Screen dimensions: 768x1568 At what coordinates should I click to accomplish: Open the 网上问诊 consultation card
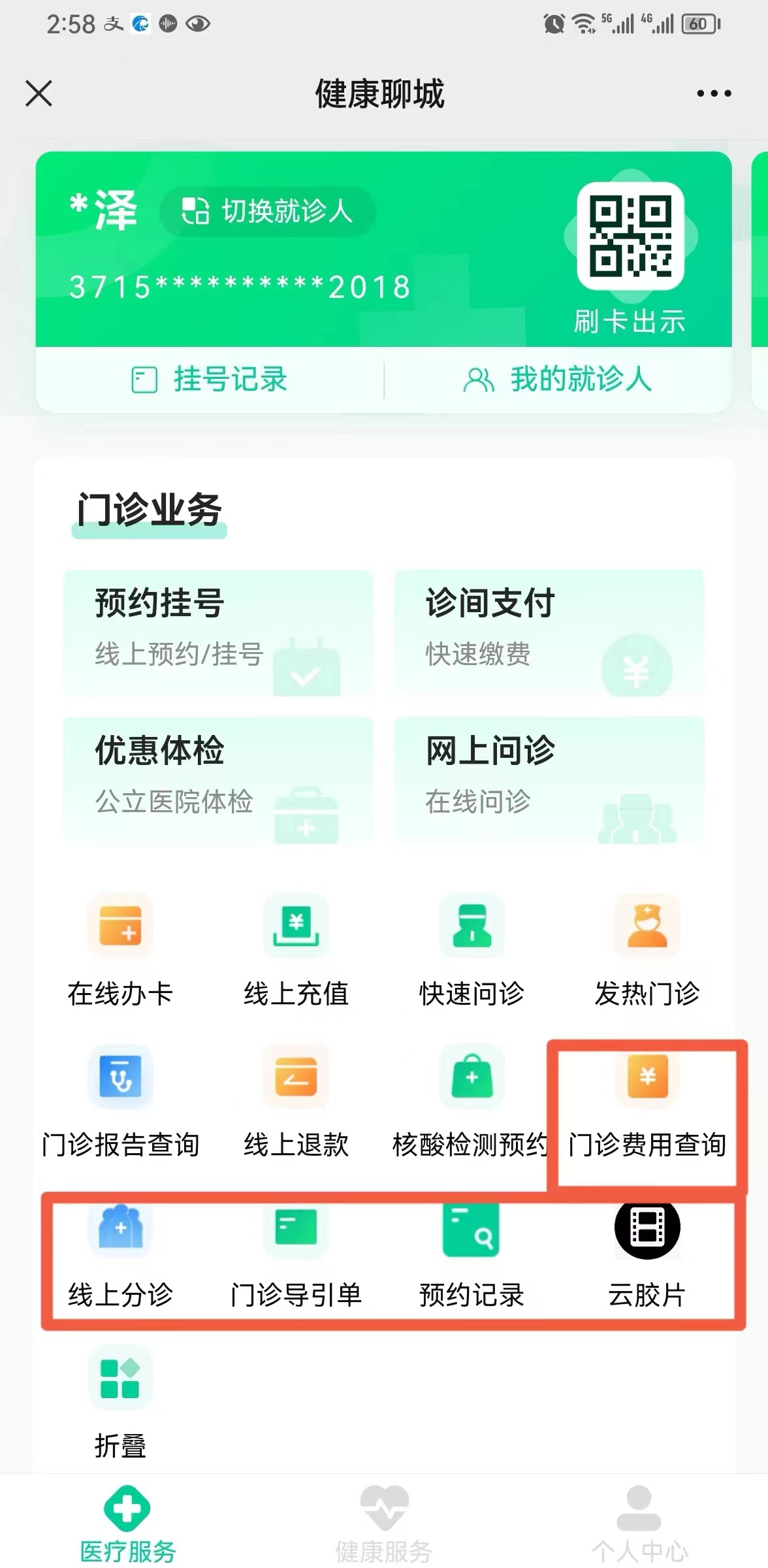tap(549, 779)
